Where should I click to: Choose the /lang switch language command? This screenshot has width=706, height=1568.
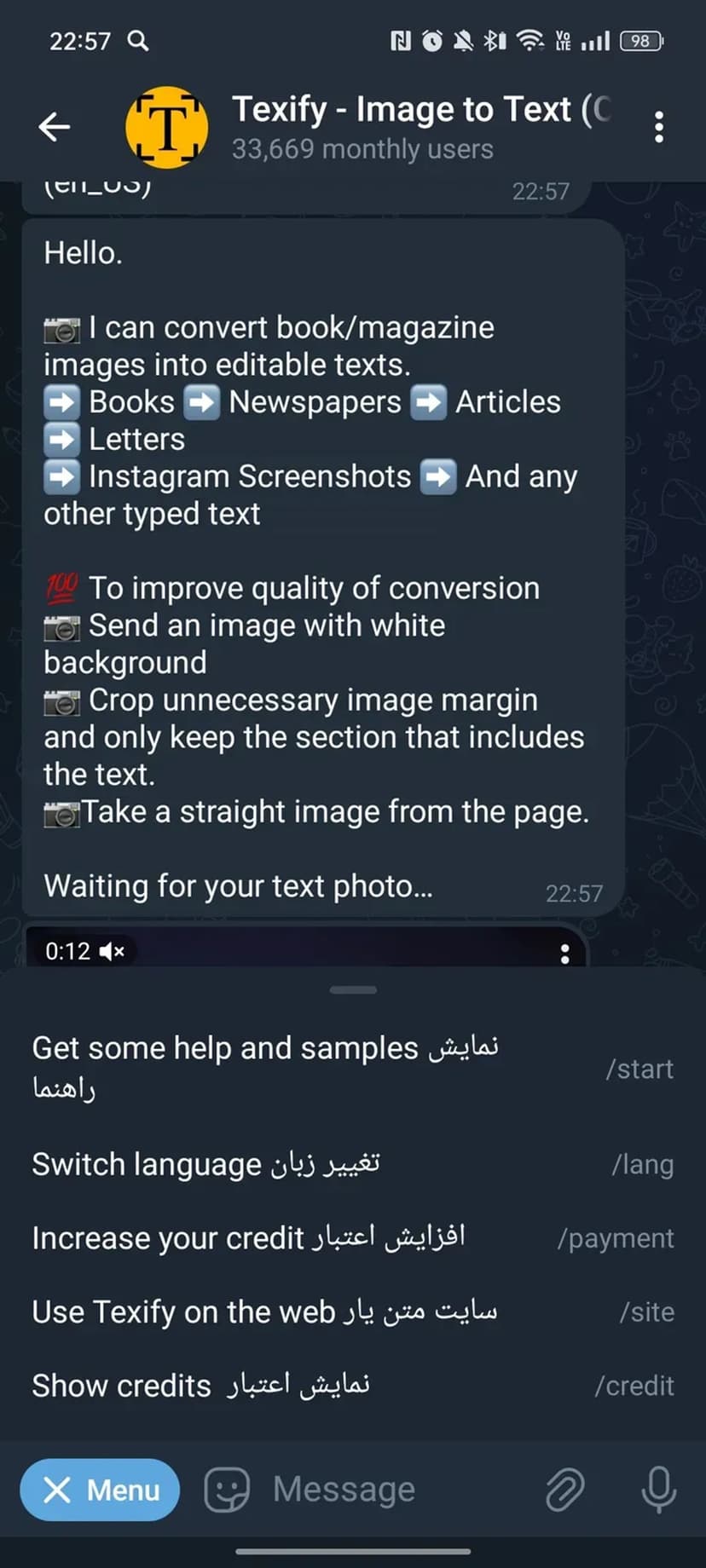click(x=352, y=1164)
